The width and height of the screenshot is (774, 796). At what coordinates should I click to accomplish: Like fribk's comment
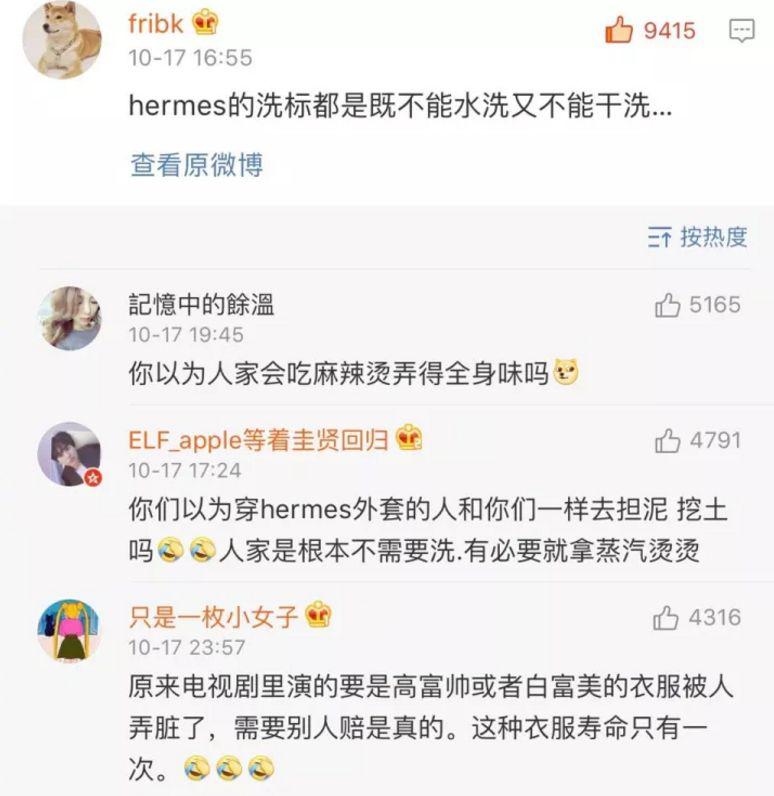pyautogui.click(x=621, y=30)
